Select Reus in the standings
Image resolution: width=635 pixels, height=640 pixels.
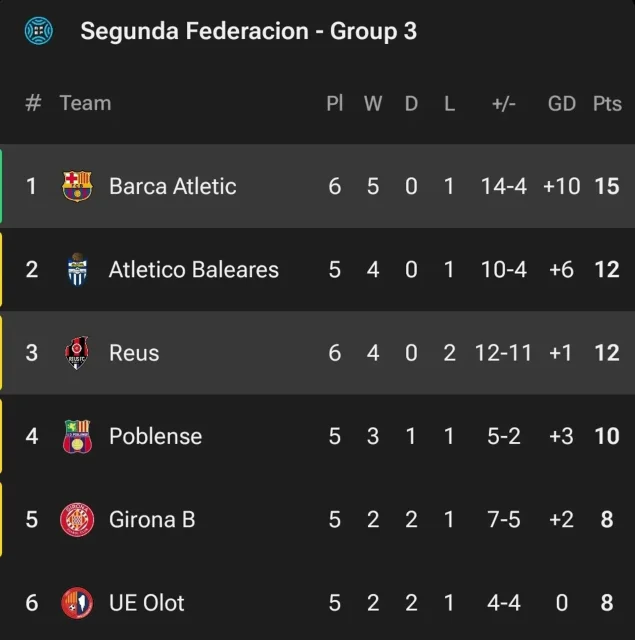134,353
